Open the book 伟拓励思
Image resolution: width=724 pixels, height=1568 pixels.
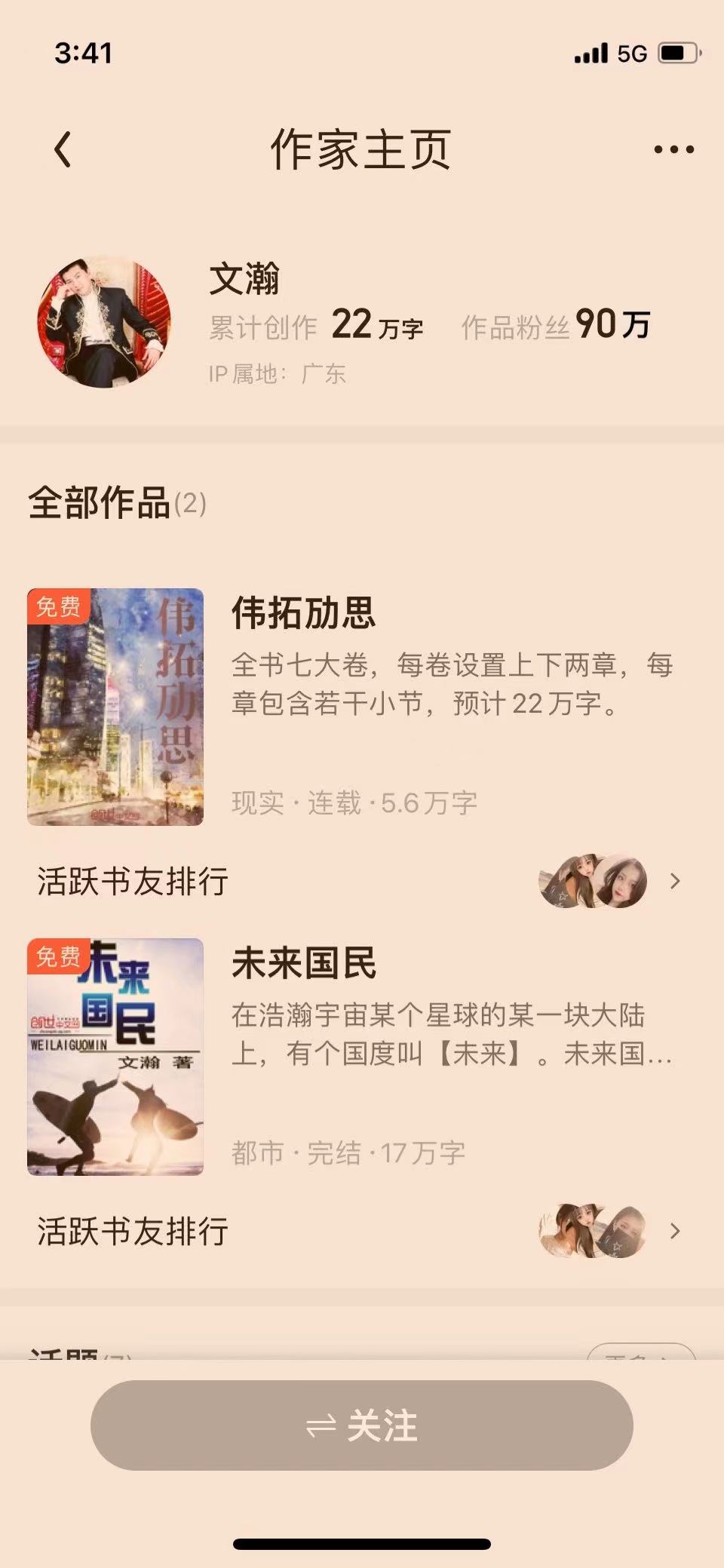coord(303,612)
